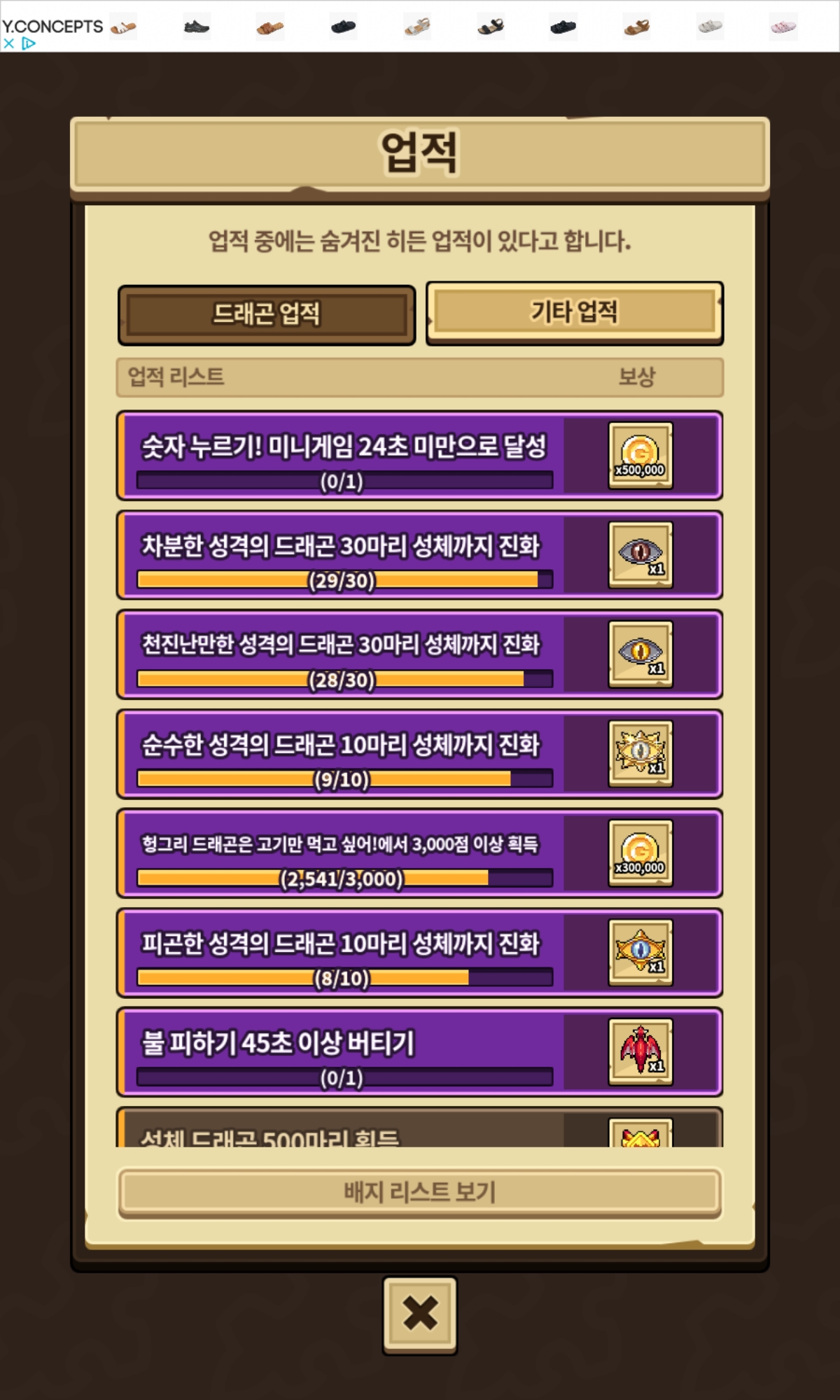Tap the ad info triangle icon
840x1400 pixels.
pos(28,43)
